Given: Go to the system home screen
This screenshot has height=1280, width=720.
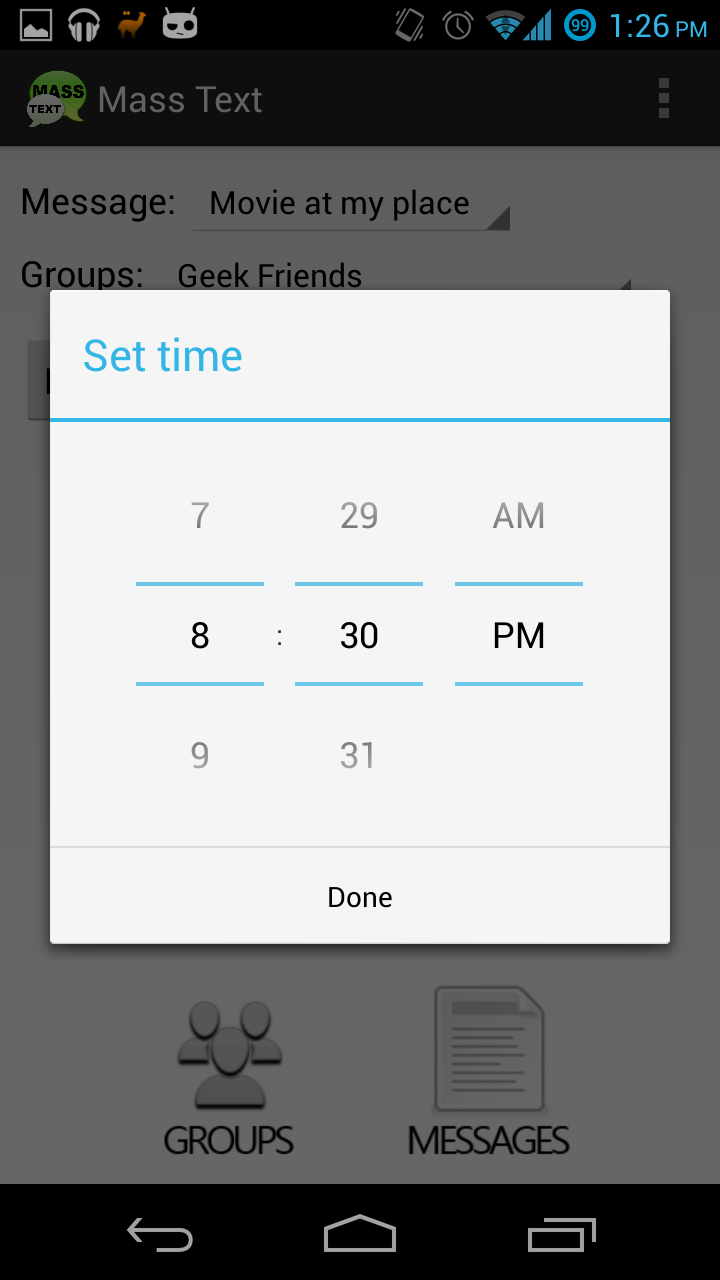Looking at the screenshot, I should [x=360, y=1235].
